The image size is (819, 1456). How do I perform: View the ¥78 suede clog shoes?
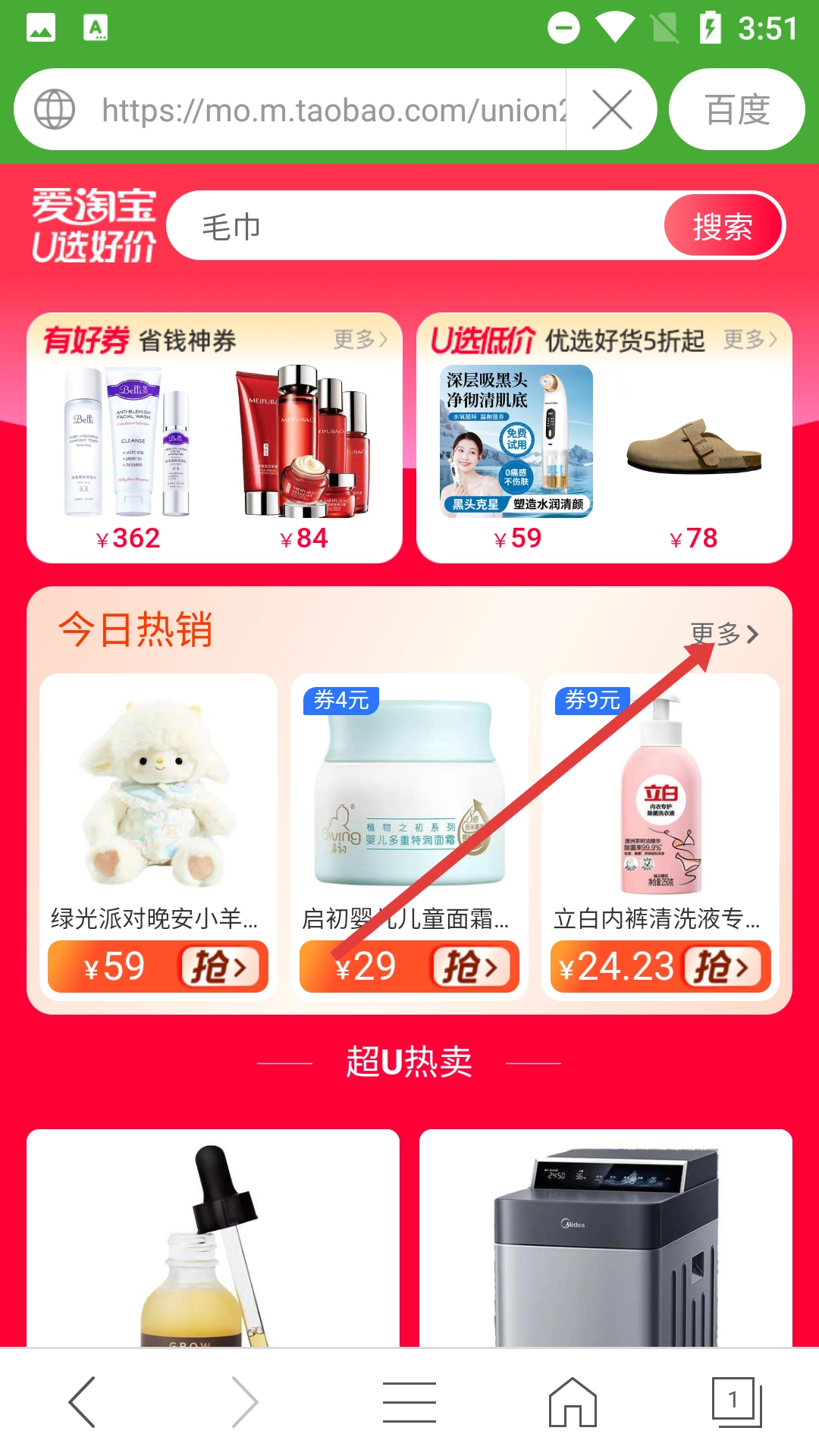click(x=693, y=455)
